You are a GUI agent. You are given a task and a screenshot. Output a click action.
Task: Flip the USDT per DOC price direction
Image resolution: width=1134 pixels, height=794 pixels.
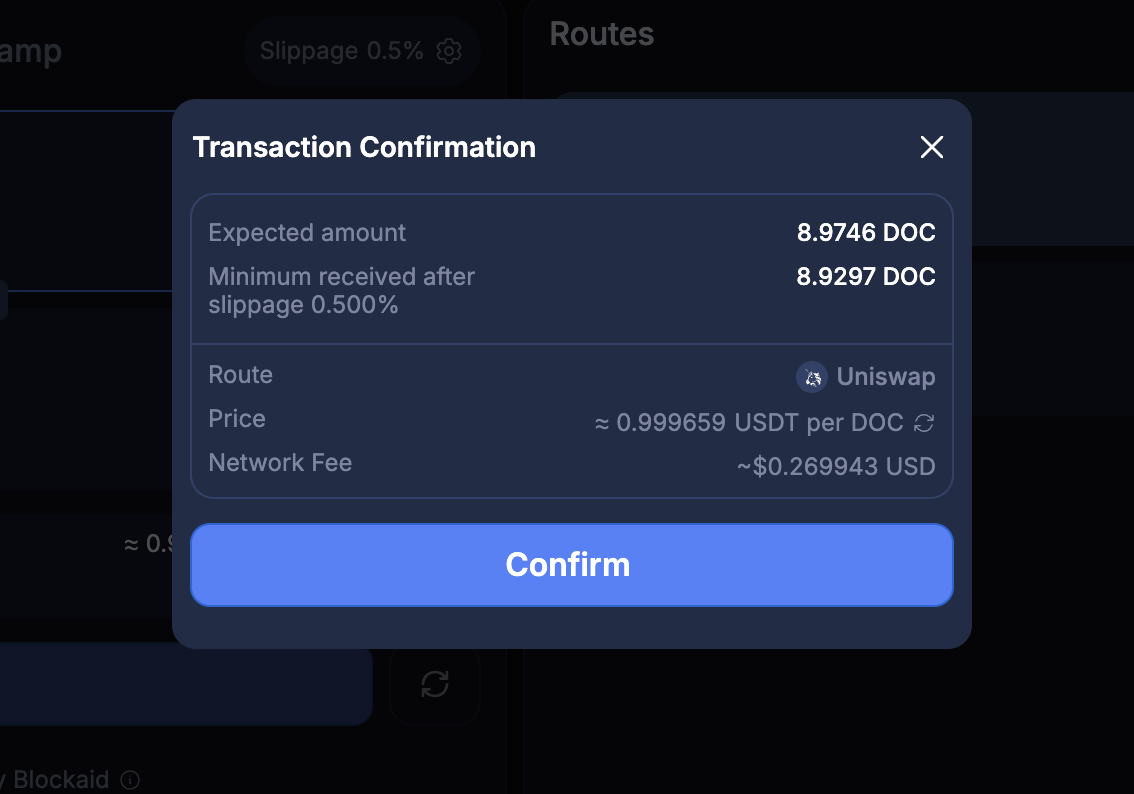click(925, 423)
